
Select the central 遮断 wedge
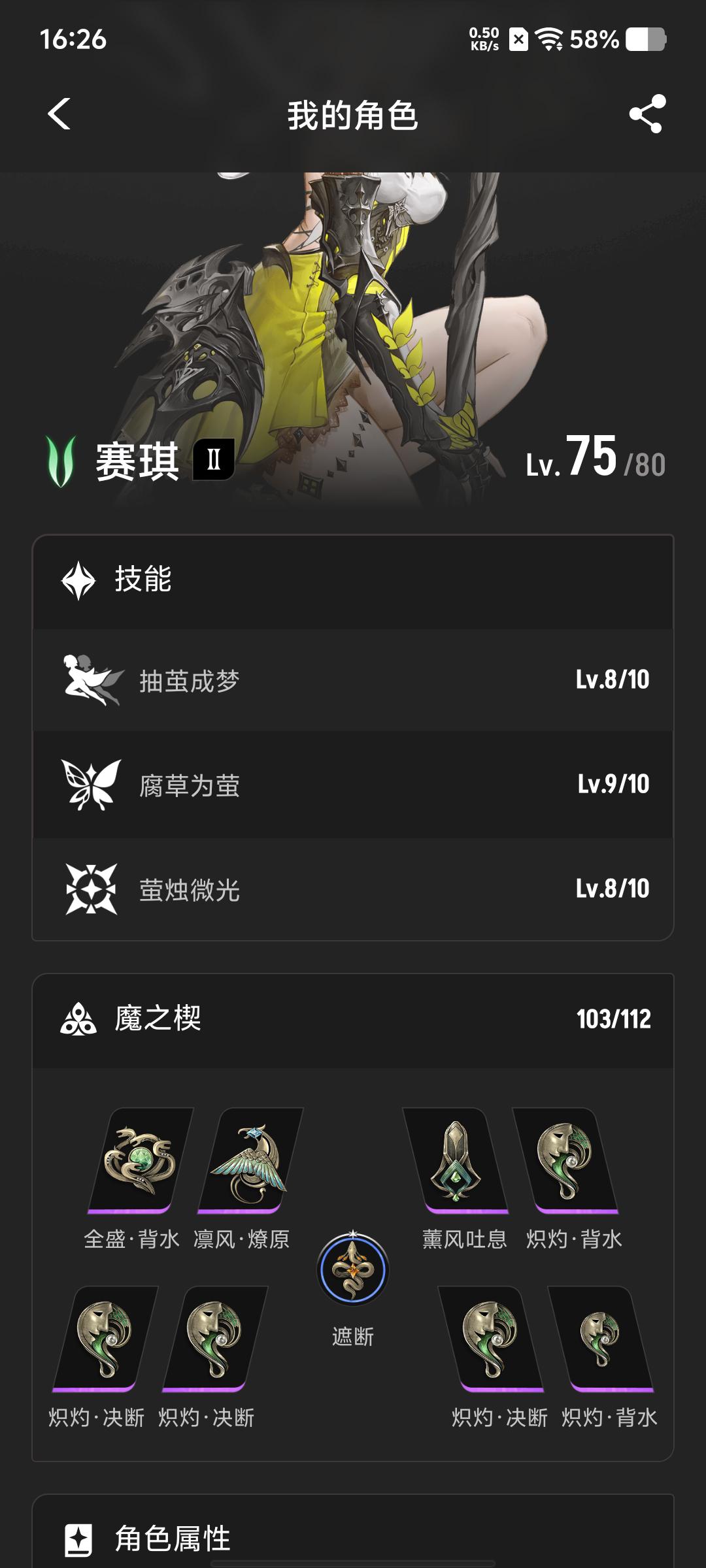tap(353, 1269)
